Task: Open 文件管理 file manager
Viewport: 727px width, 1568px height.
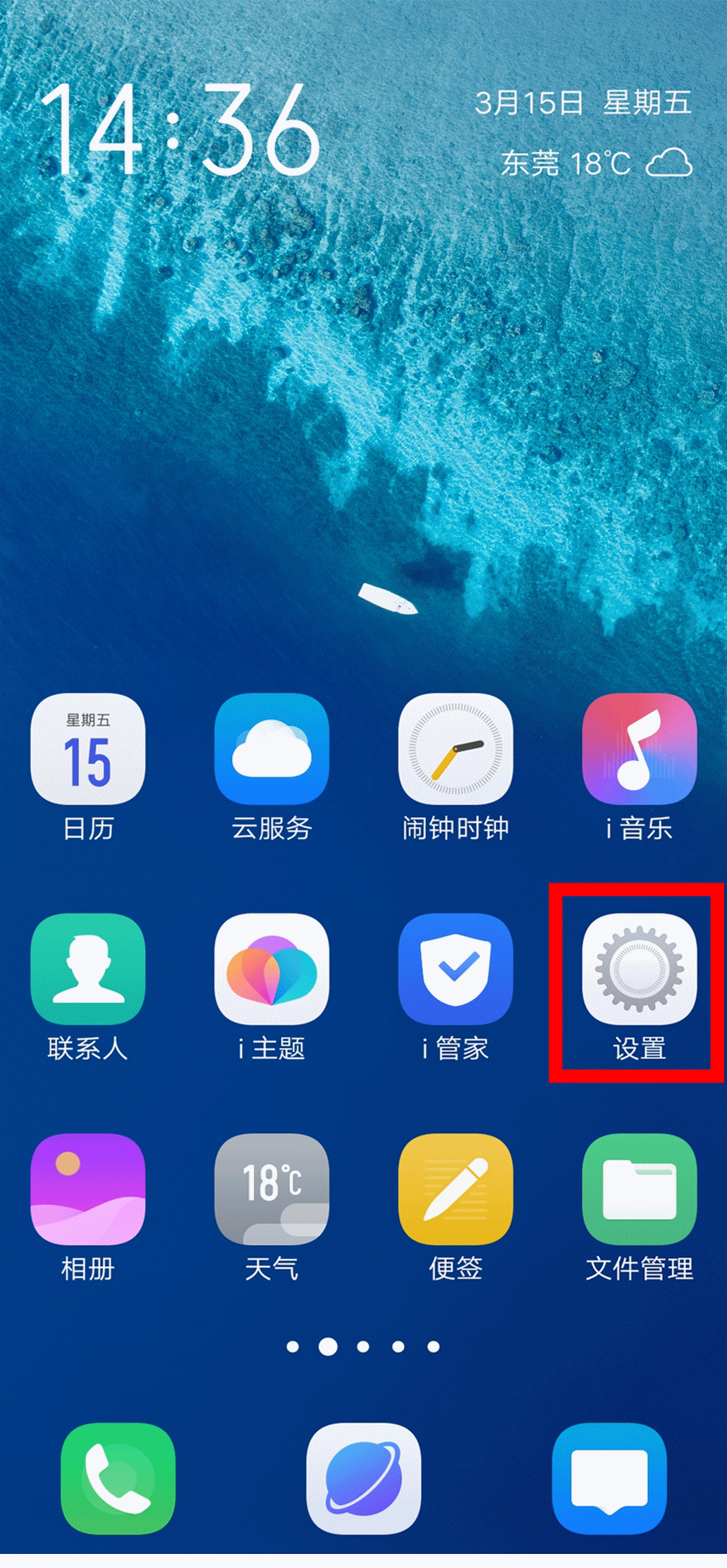Action: pos(639,1189)
